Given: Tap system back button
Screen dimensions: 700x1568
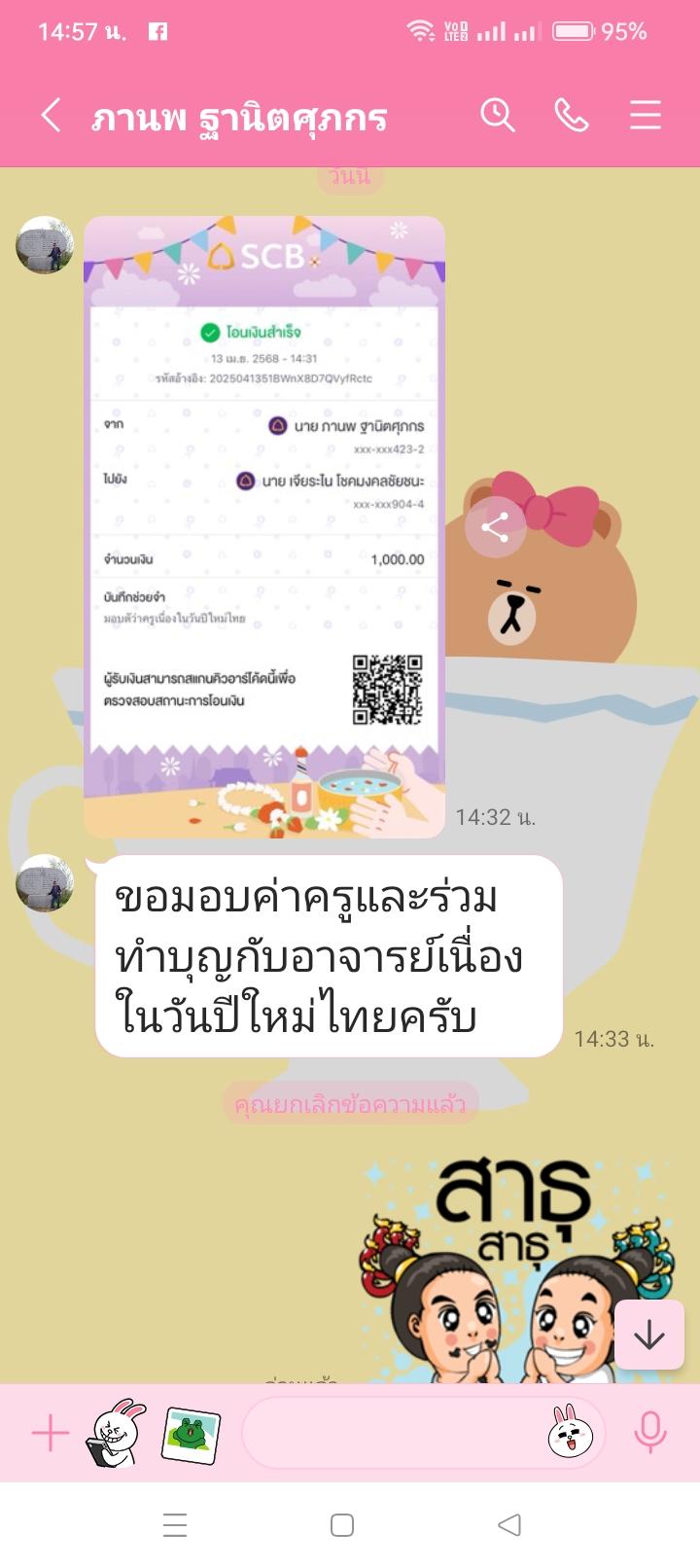Looking at the screenshot, I should click(x=508, y=1524).
